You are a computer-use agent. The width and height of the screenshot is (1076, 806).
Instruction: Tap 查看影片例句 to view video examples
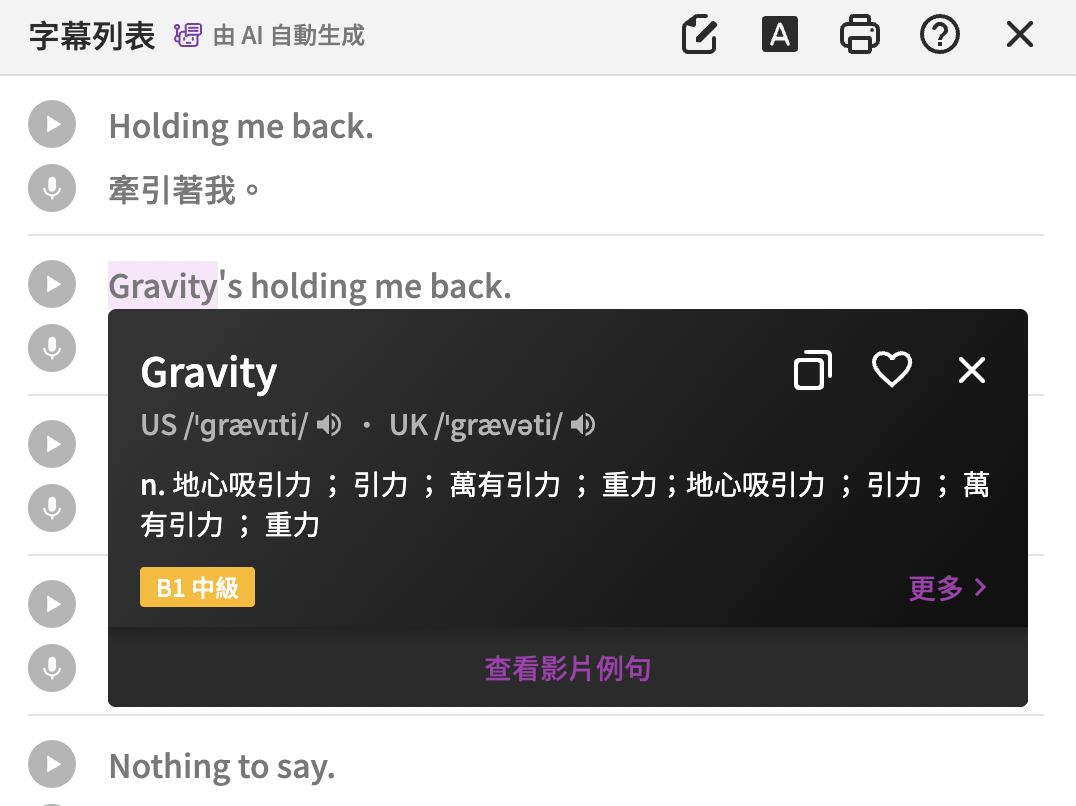pyautogui.click(x=567, y=668)
